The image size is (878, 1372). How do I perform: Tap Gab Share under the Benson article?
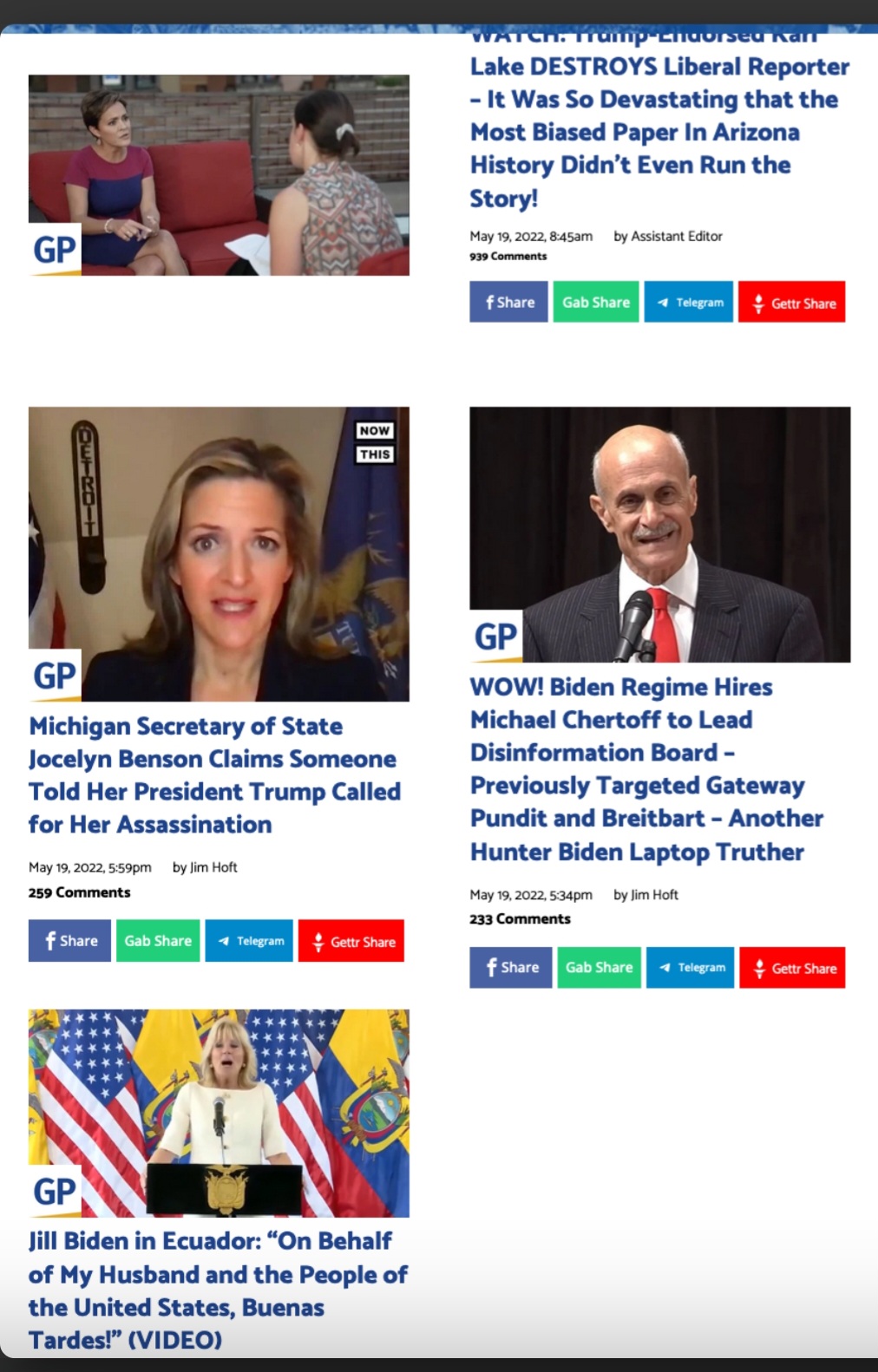coord(158,941)
